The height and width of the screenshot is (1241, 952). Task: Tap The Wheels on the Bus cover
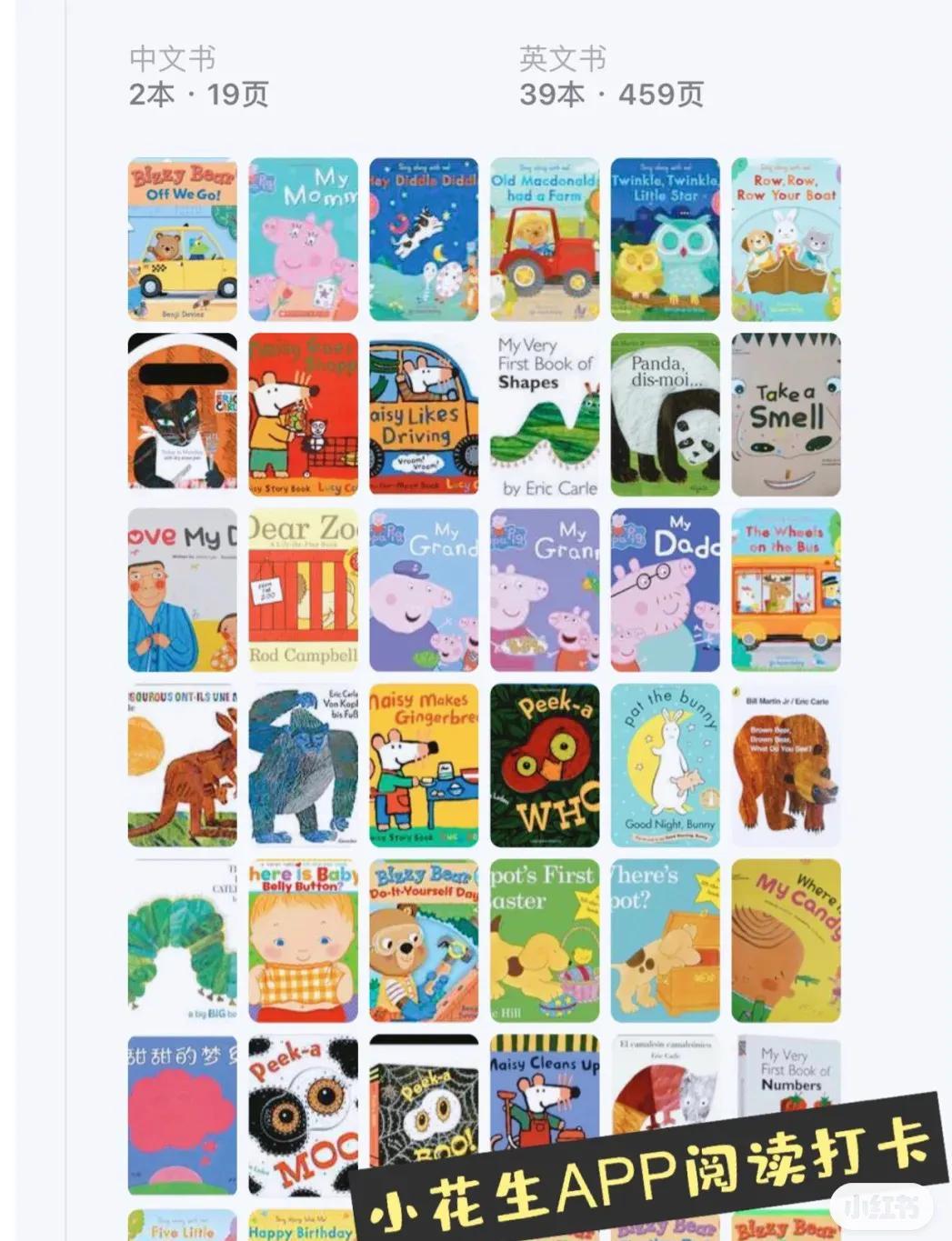click(786, 590)
